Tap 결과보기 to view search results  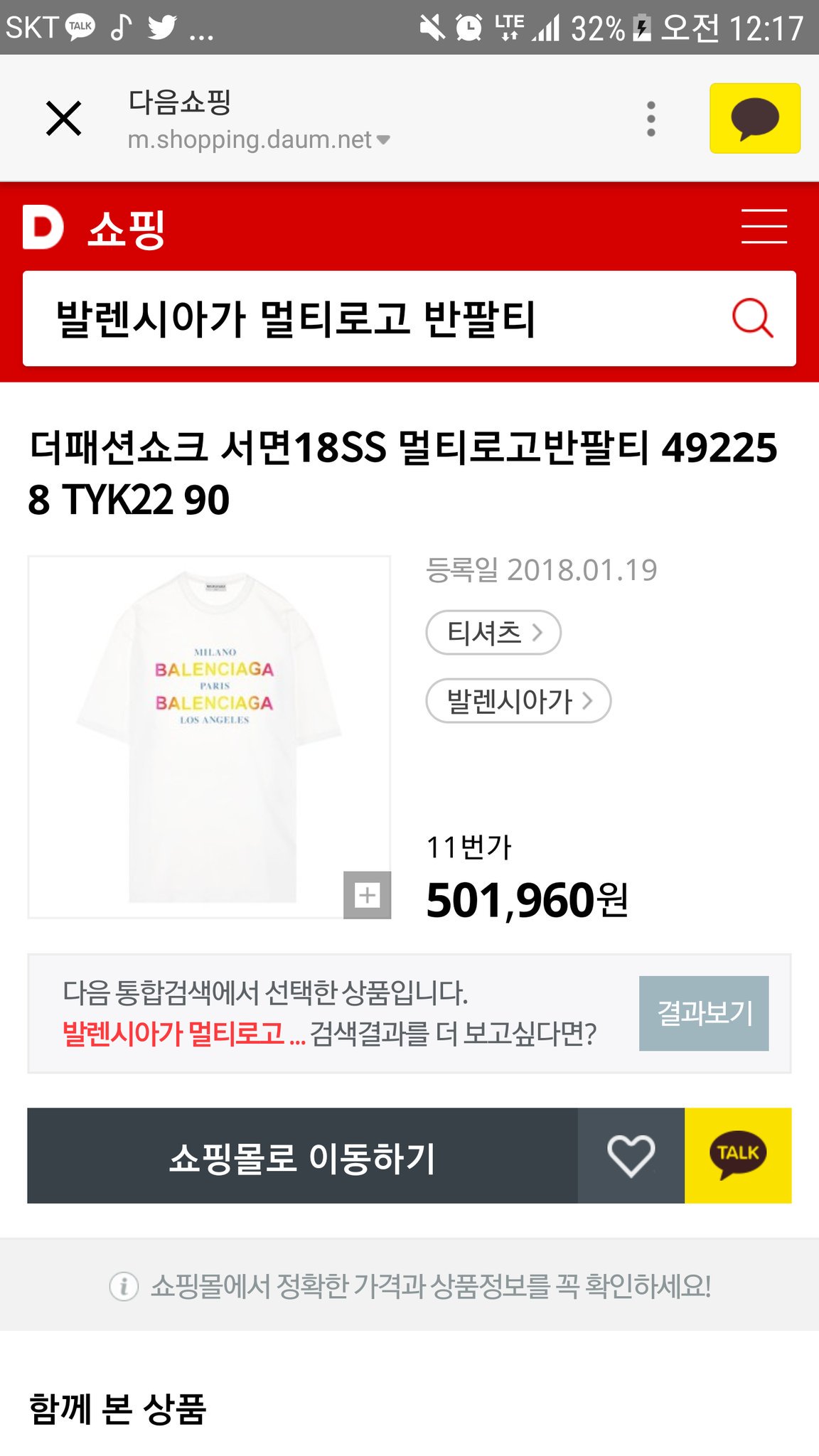tap(703, 1013)
